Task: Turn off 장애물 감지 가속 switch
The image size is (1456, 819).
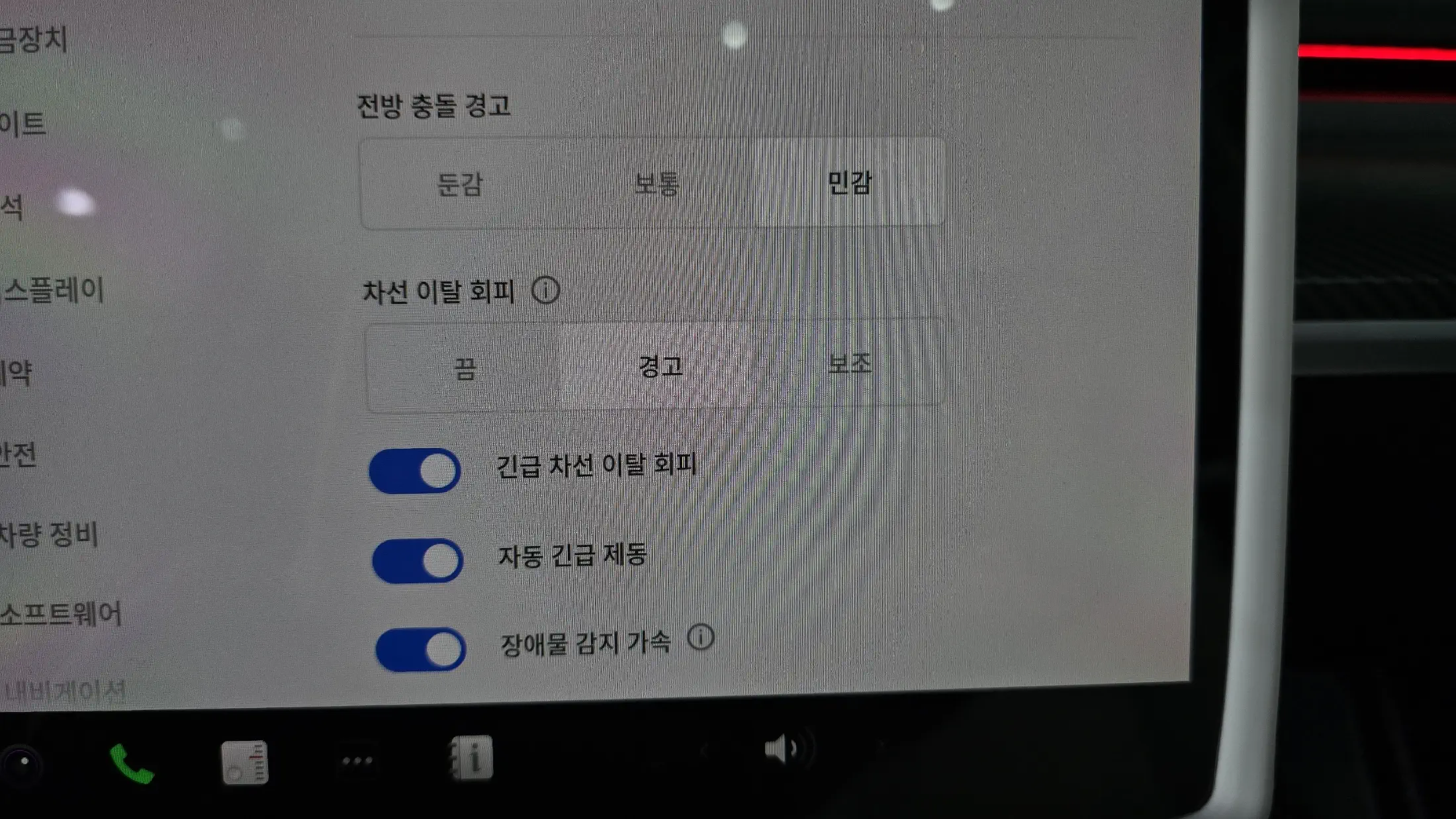Action: coord(421,650)
